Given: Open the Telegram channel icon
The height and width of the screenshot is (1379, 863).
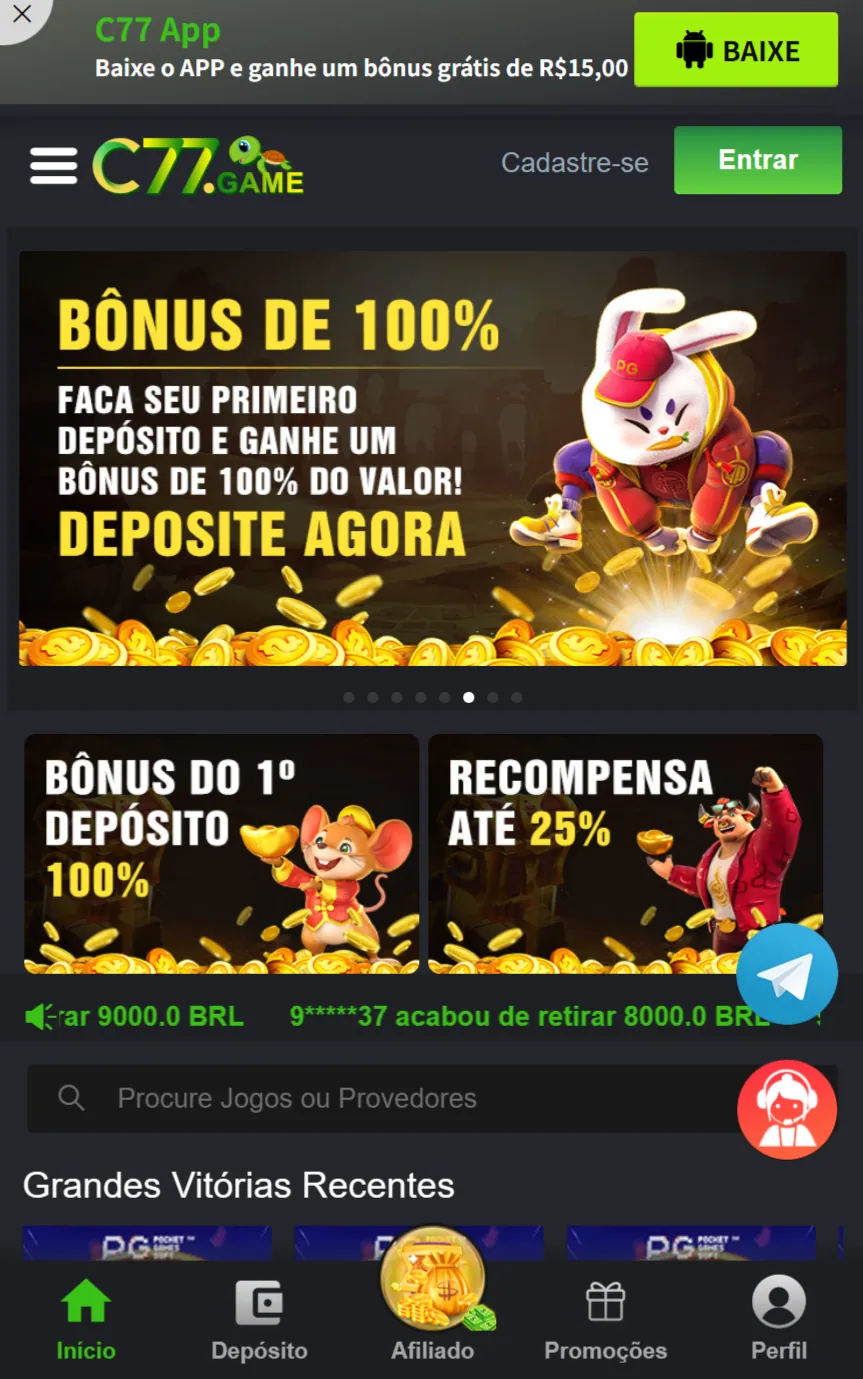Looking at the screenshot, I should click(787, 973).
